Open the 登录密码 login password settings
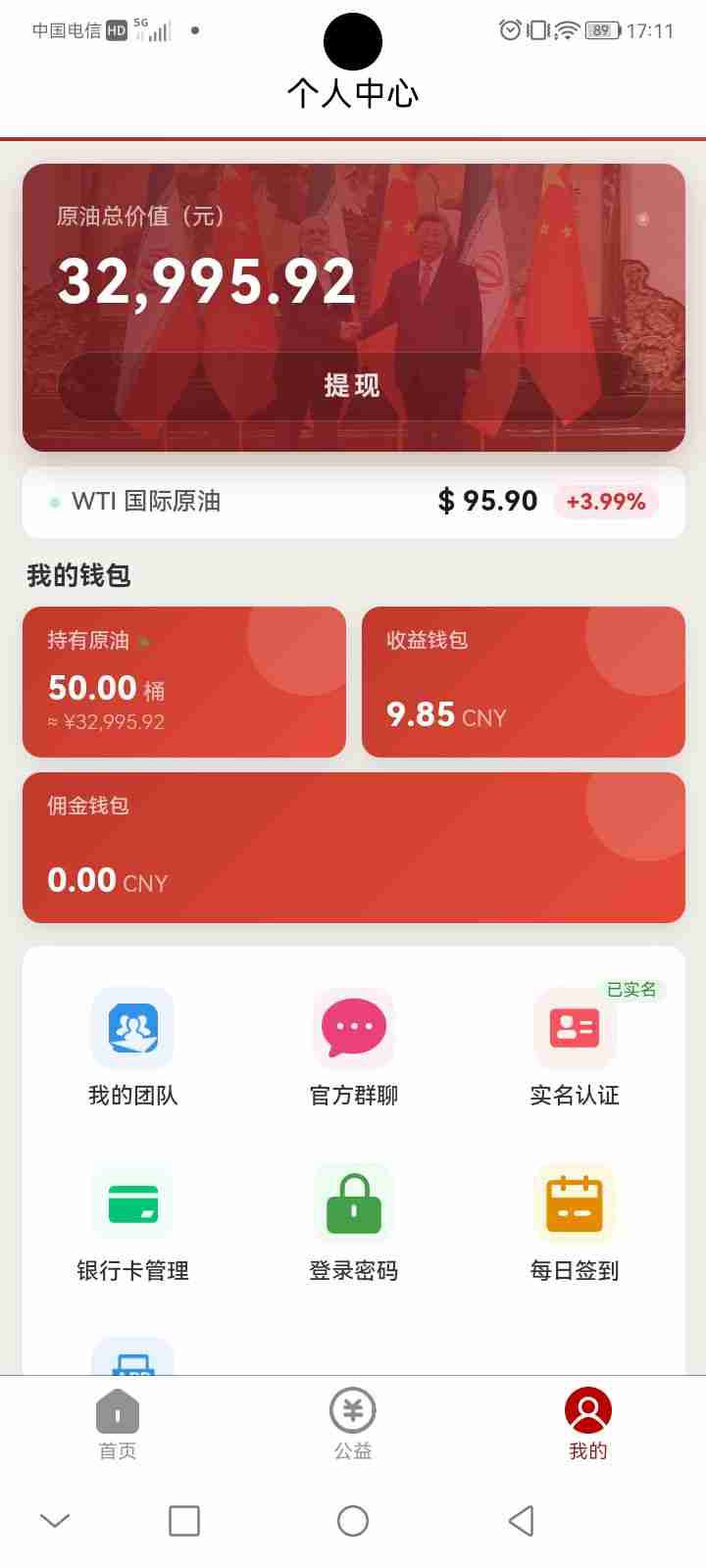This screenshot has width=706, height=1568. point(353,1220)
